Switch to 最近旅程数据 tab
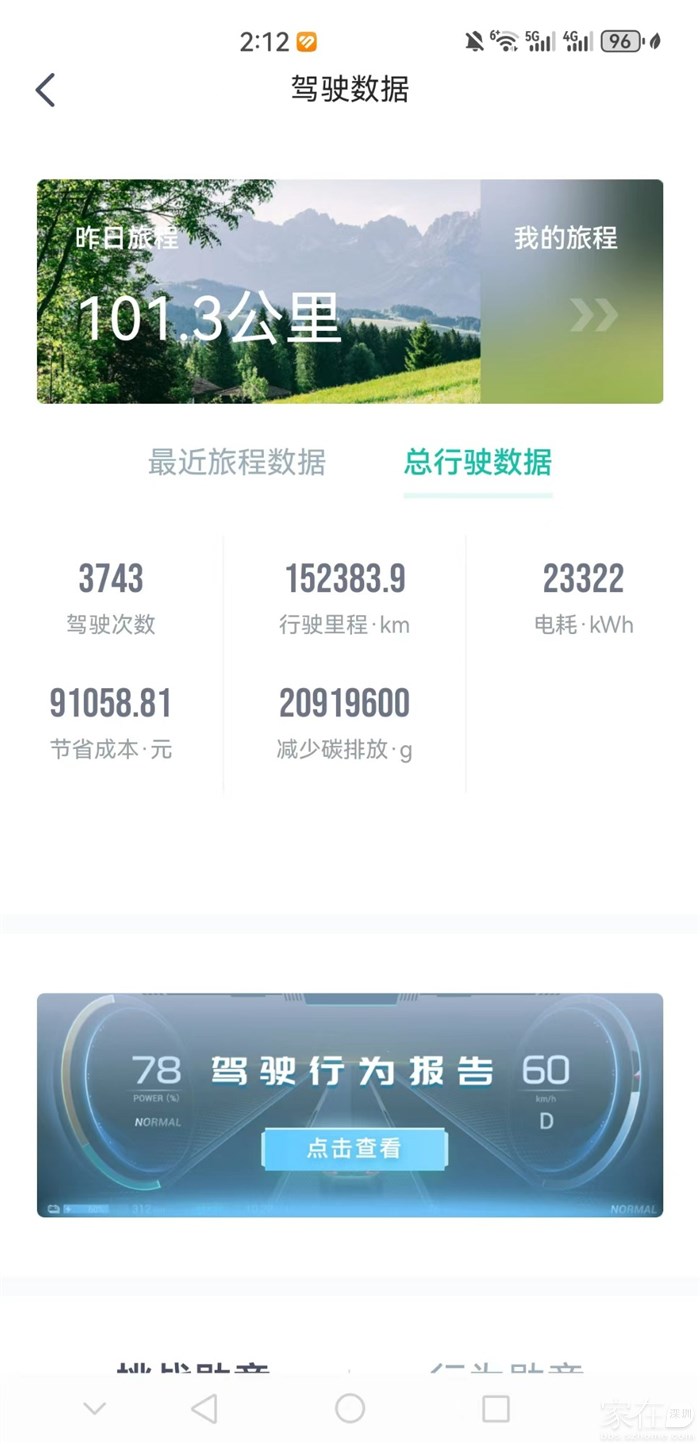Viewport: 700px width, 1444px height. click(x=237, y=463)
